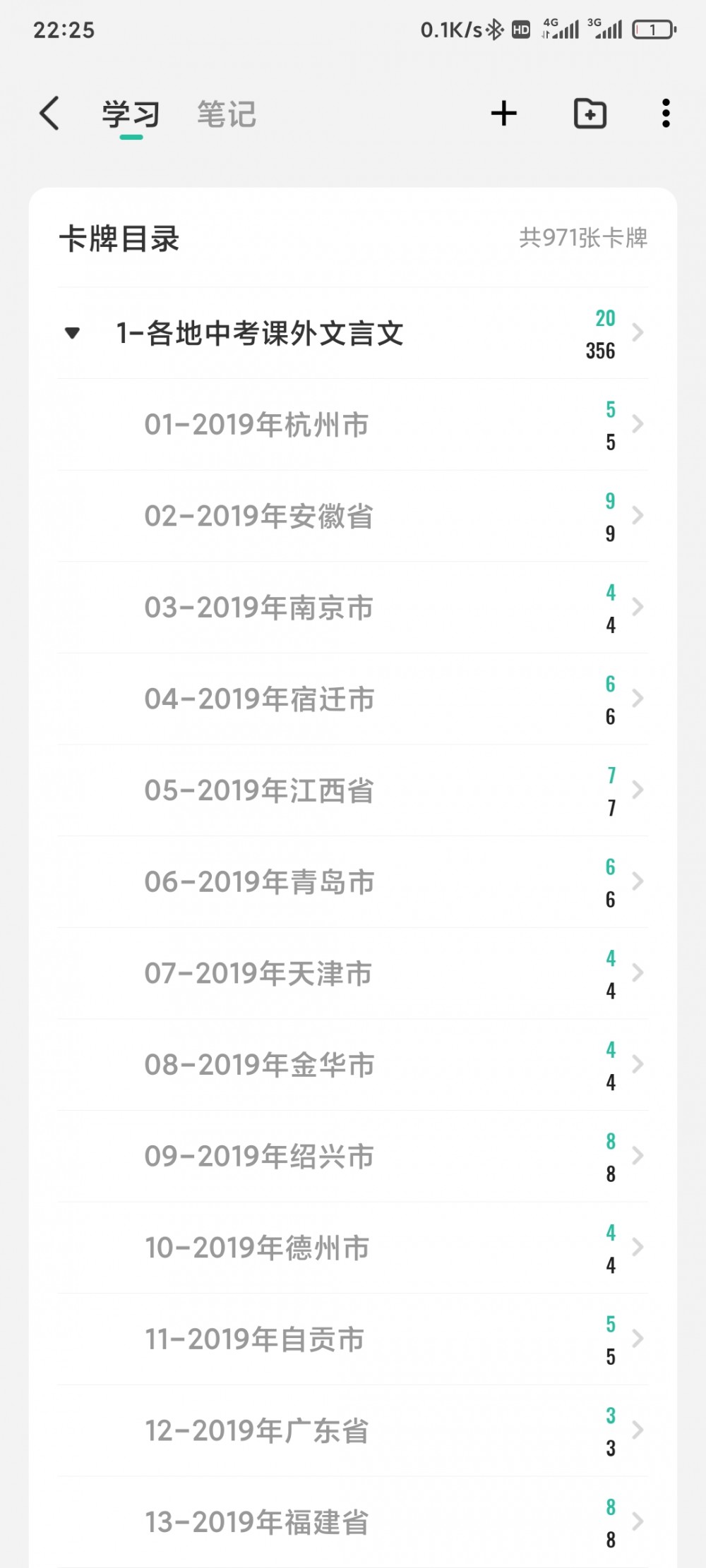Open 05-2019年江西省 deck
706x1568 pixels.
353,790
